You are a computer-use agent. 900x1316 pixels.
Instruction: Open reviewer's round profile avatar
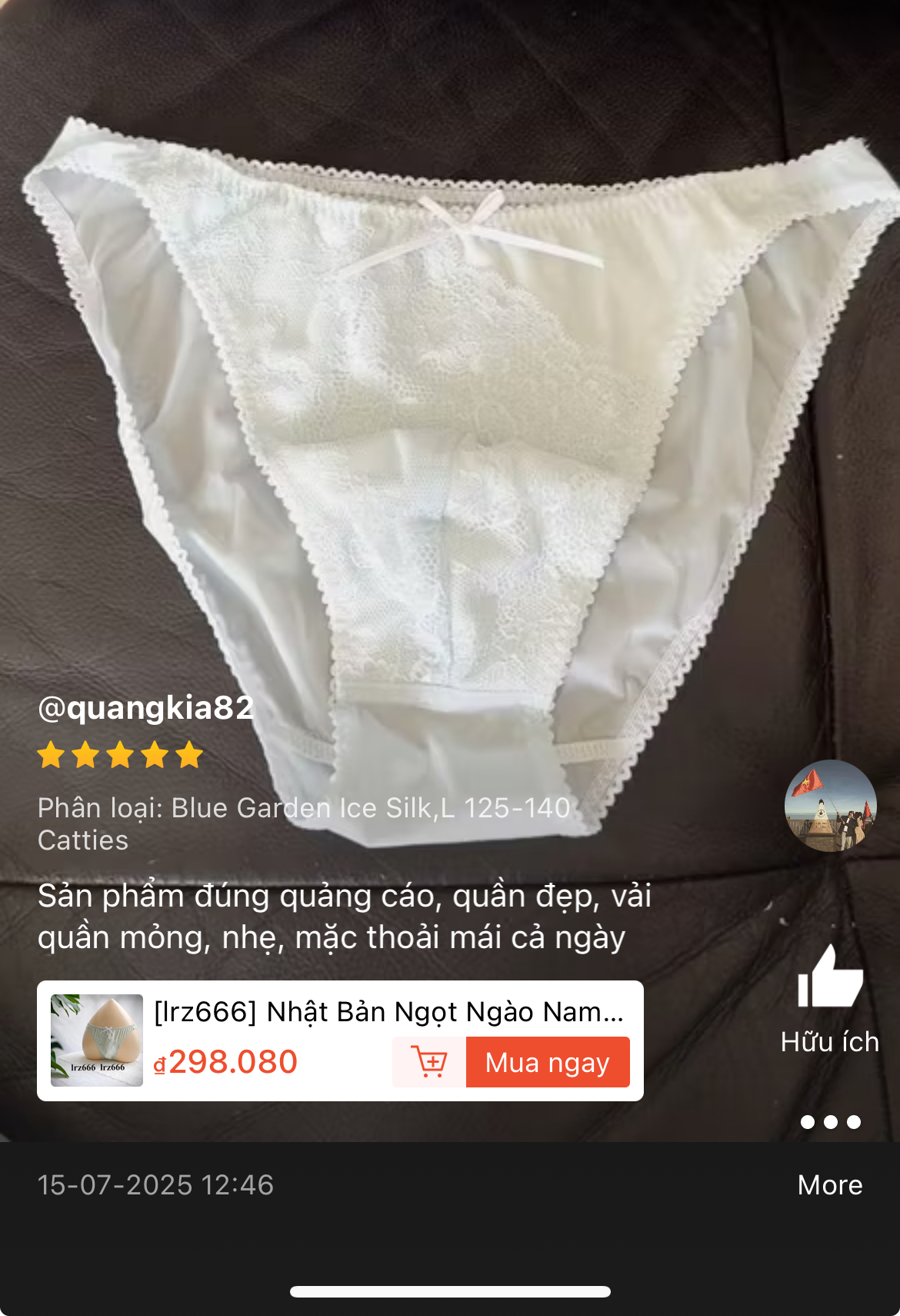[x=830, y=806]
